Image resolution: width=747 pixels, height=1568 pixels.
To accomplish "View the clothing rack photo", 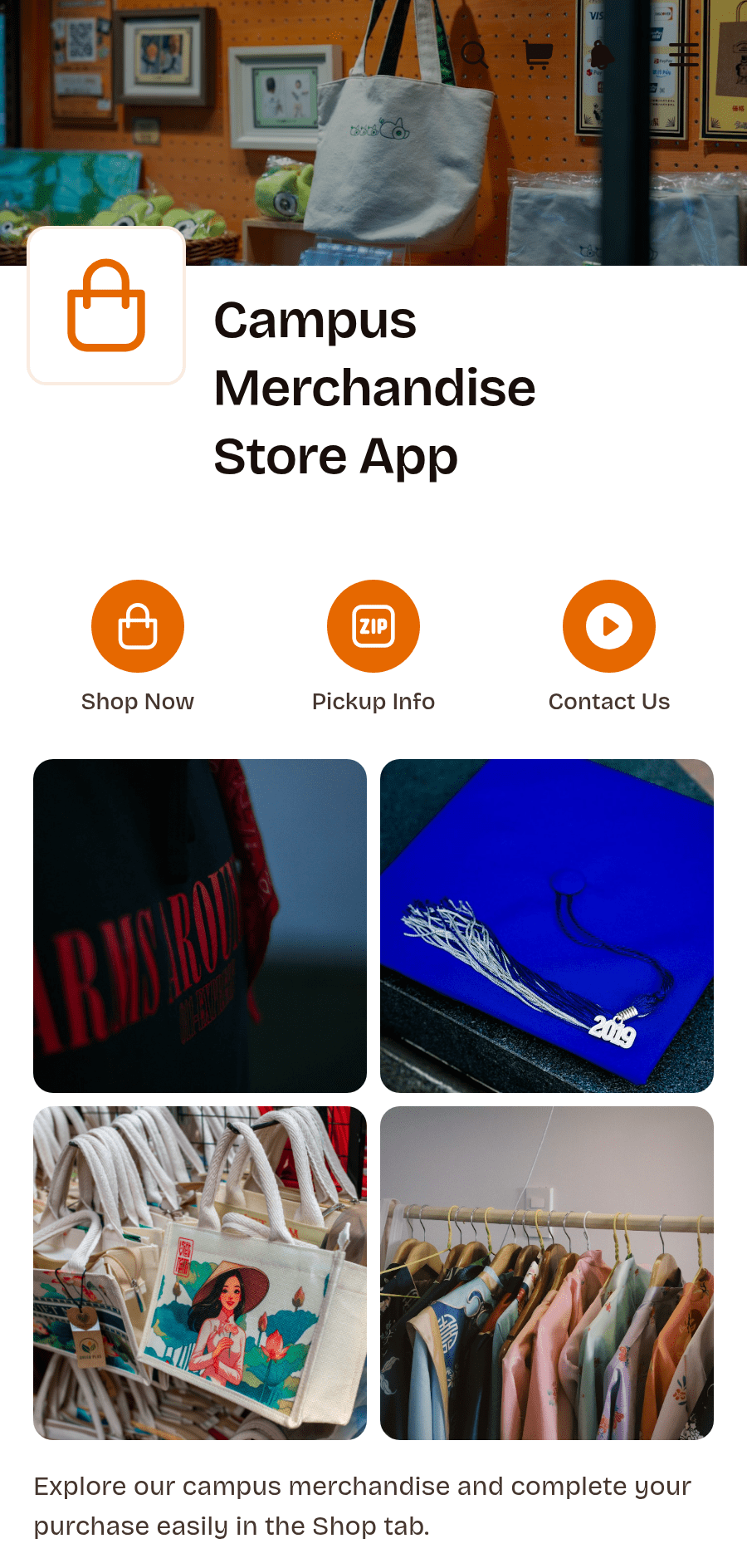I will (547, 1273).
